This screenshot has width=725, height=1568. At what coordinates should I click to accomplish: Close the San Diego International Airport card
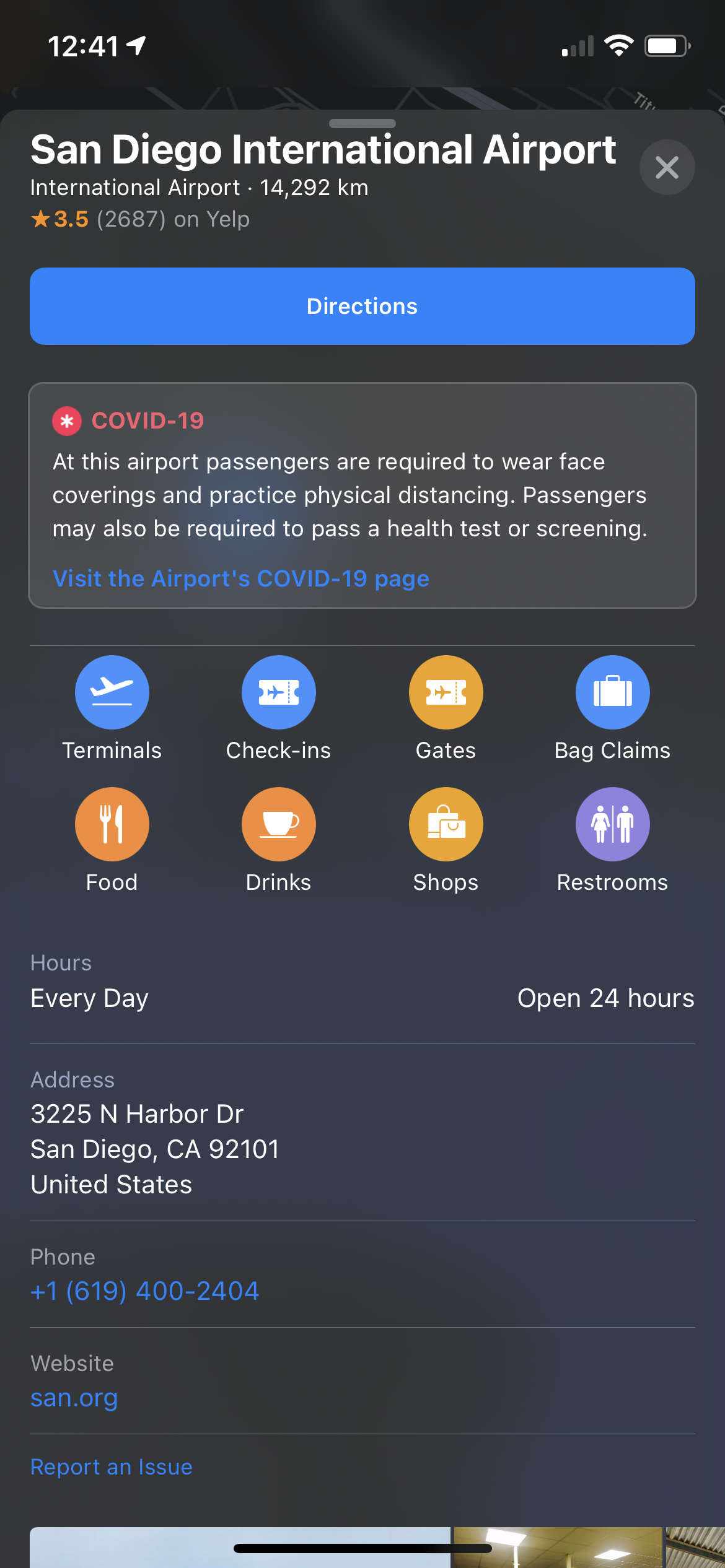tap(667, 167)
